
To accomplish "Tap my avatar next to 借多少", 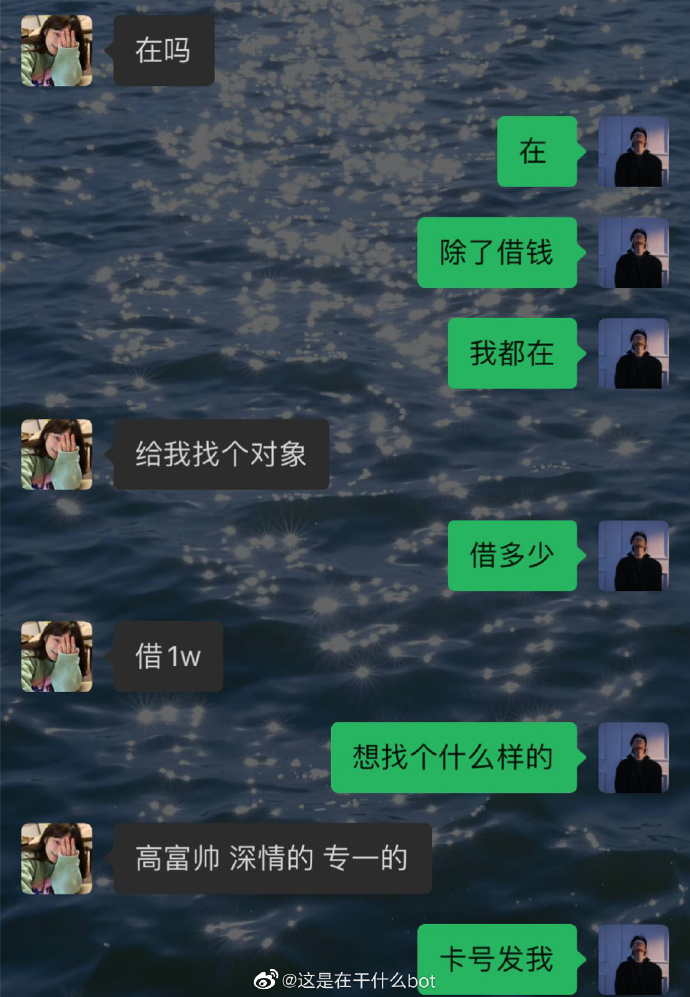I will coord(633,555).
